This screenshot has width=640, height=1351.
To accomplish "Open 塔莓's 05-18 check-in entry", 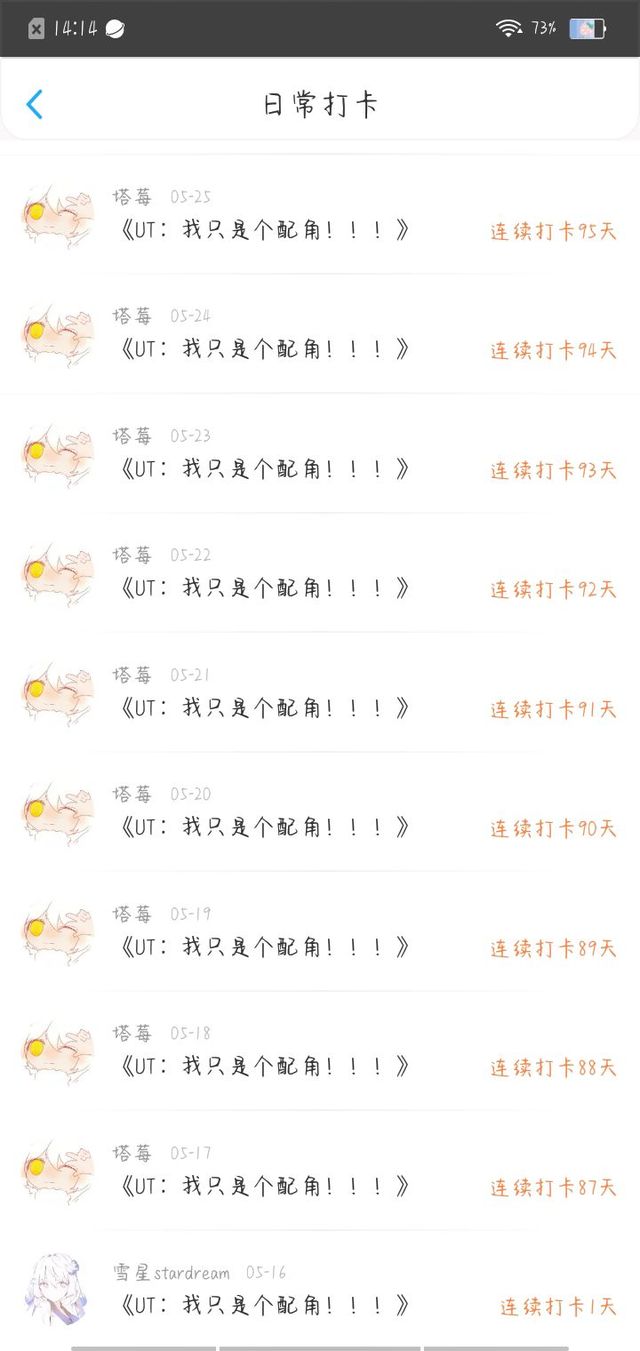I will coord(320,1051).
